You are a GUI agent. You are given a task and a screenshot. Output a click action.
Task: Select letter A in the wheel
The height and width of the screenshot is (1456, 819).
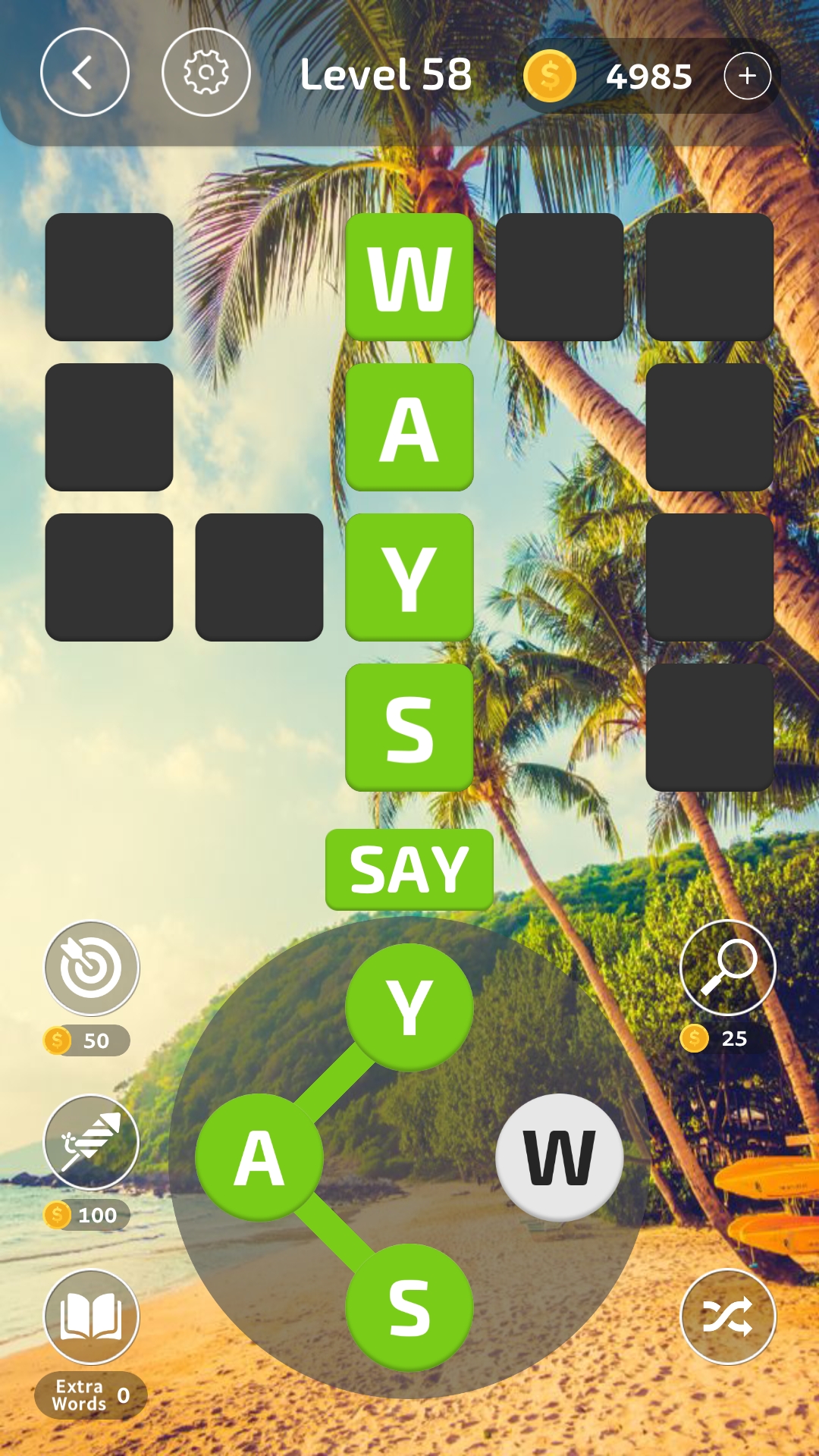pos(259,1157)
